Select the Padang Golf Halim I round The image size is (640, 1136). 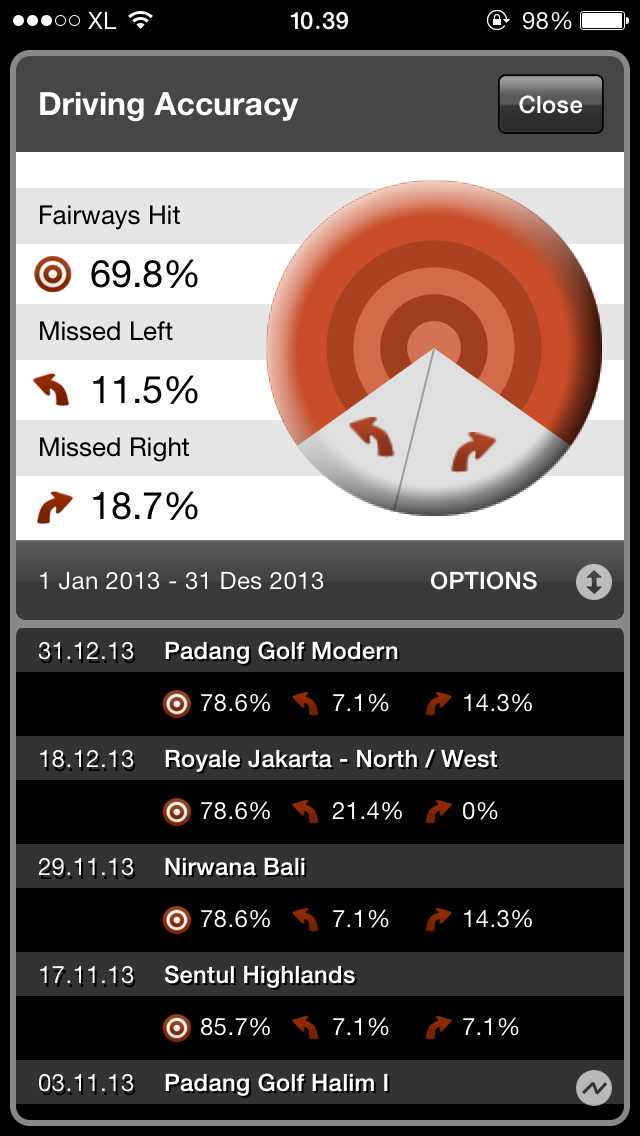point(276,1083)
